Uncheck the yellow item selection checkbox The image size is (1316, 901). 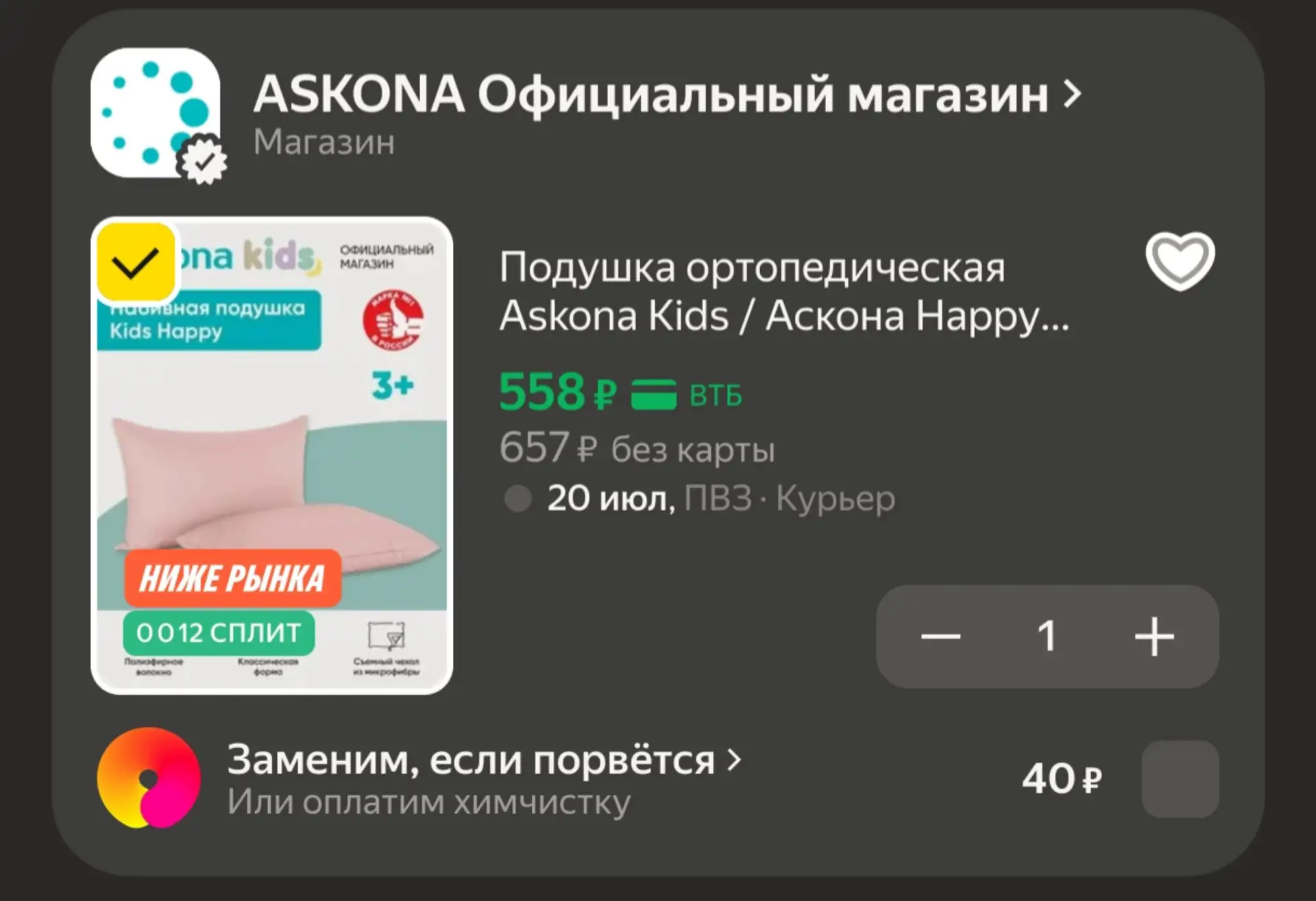[136, 262]
